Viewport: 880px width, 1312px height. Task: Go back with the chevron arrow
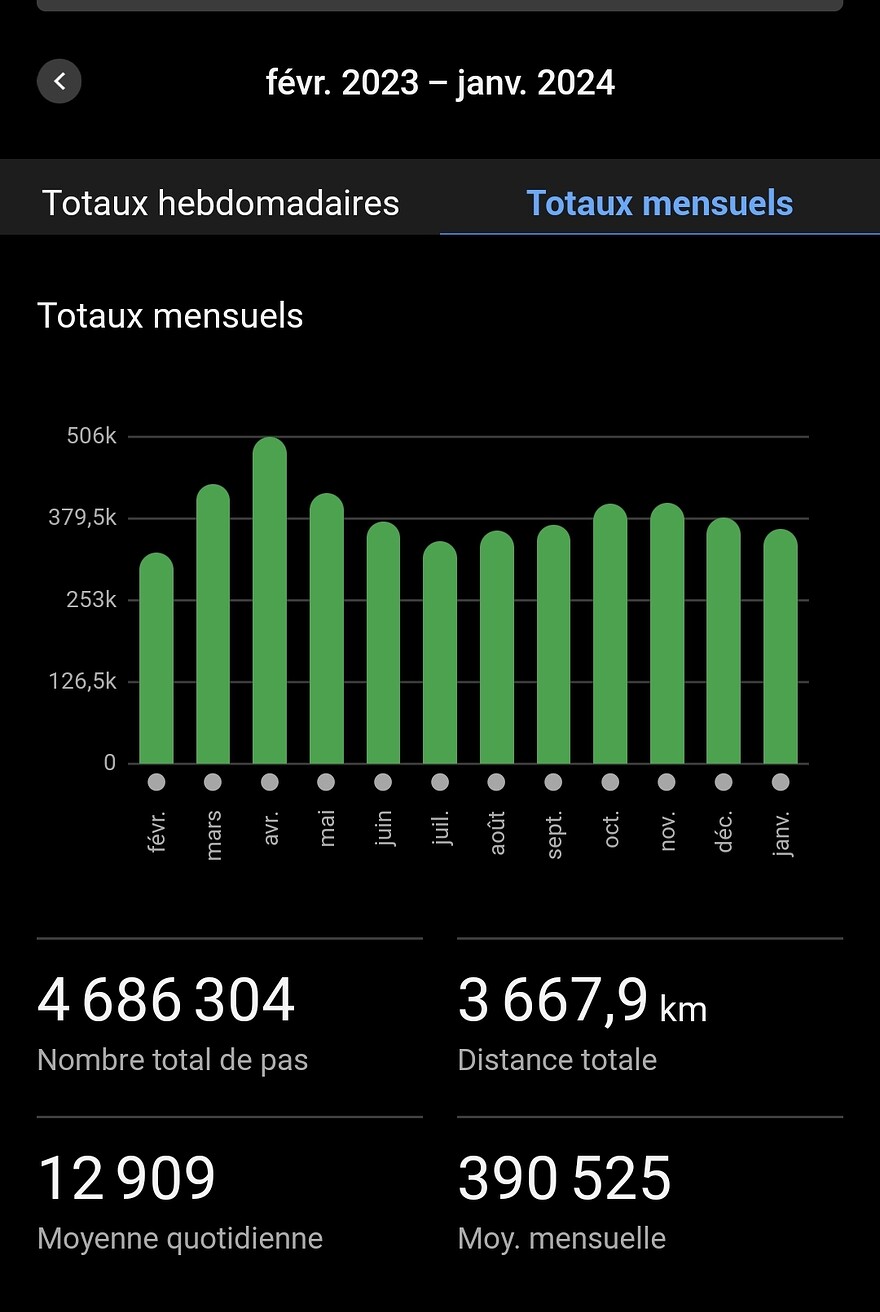pos(59,82)
